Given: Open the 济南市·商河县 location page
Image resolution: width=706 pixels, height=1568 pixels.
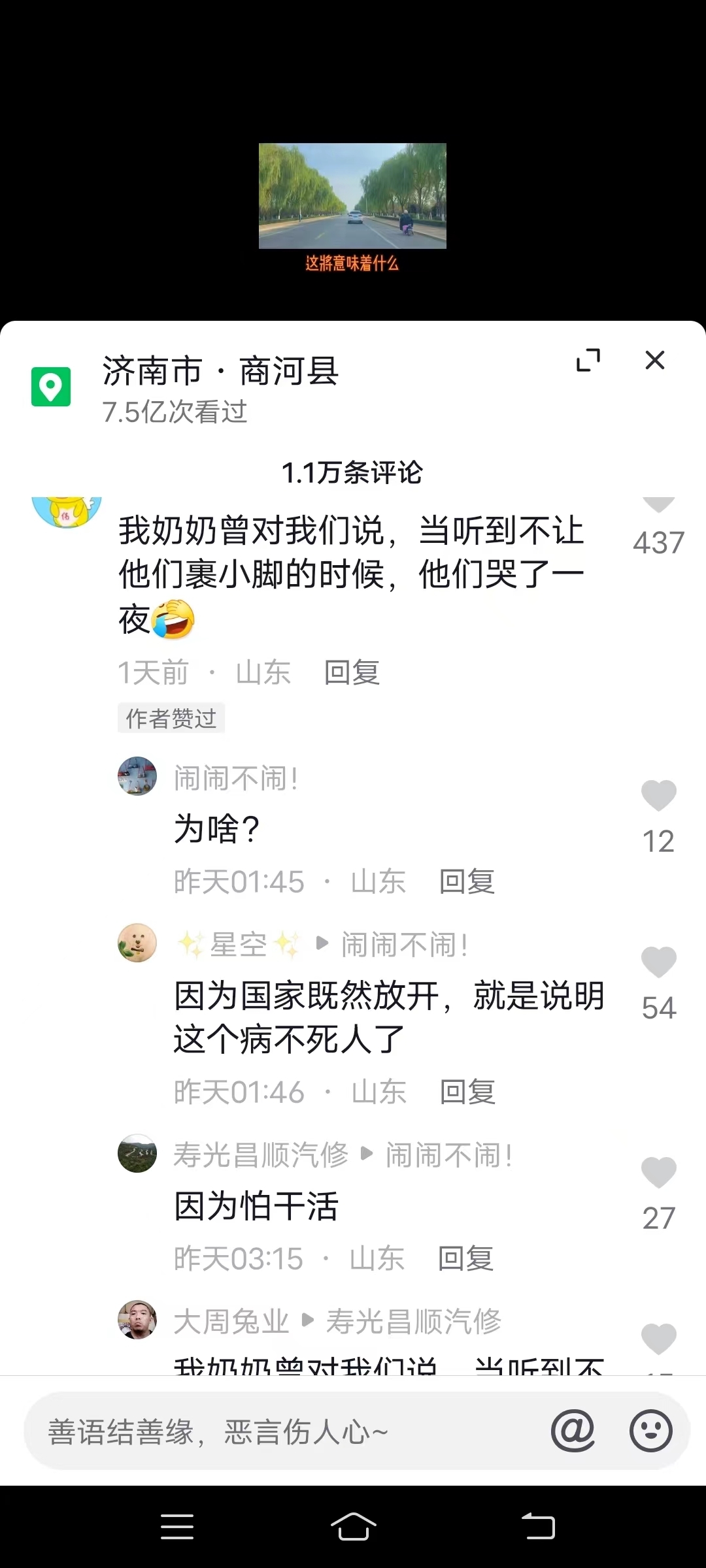Looking at the screenshot, I should [220, 372].
